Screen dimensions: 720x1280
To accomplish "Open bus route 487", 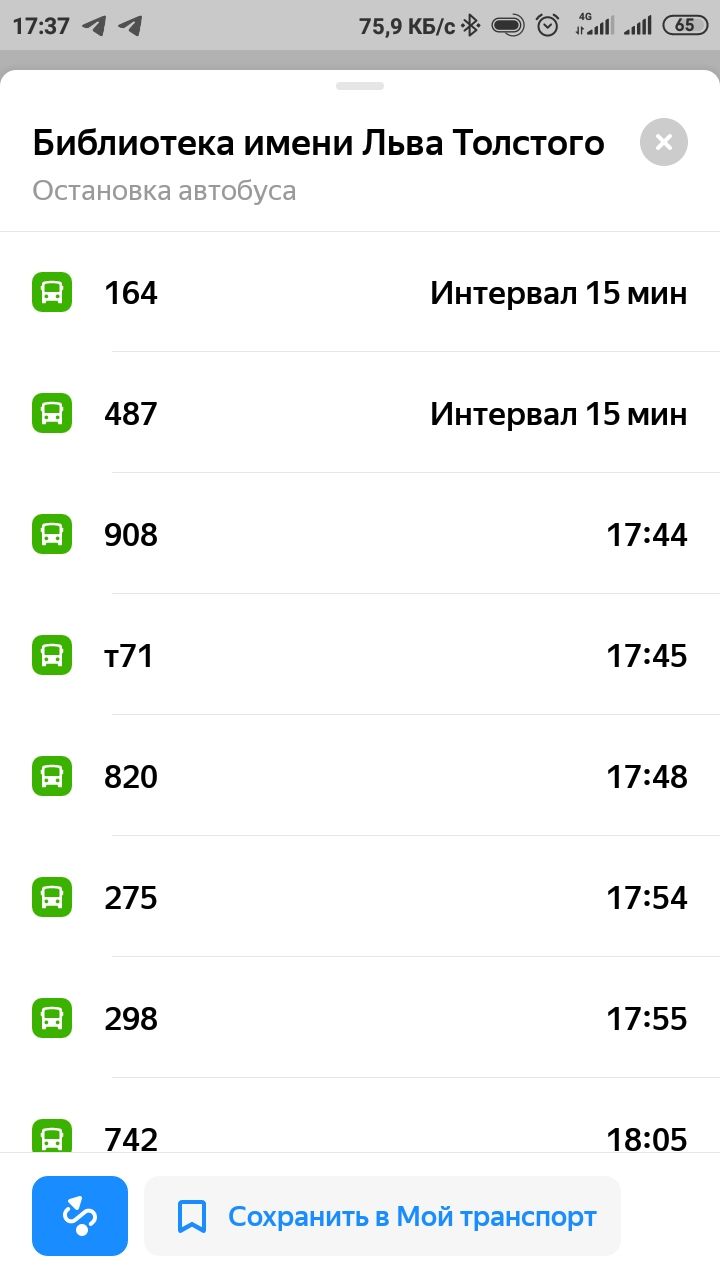I will (360, 413).
